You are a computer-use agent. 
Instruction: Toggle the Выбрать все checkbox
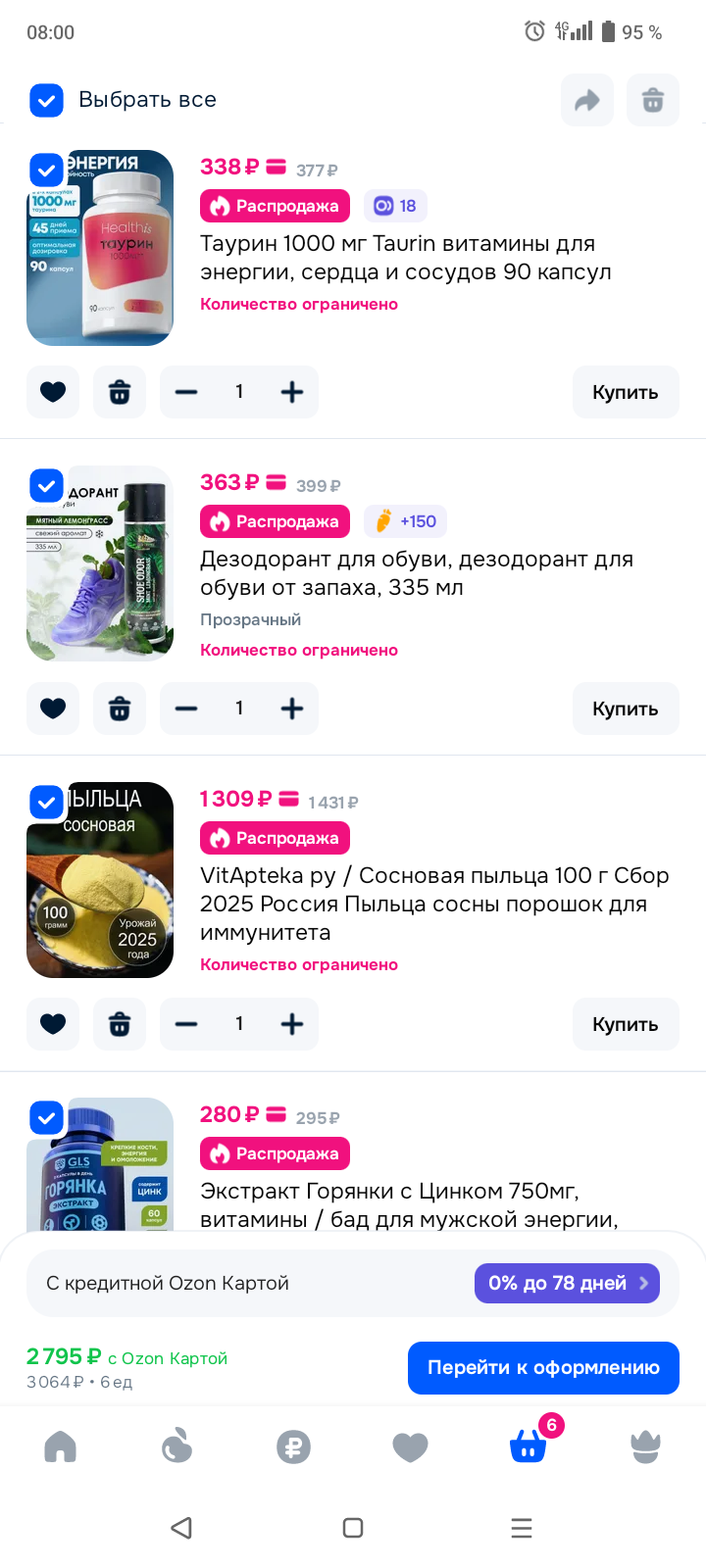[46, 100]
